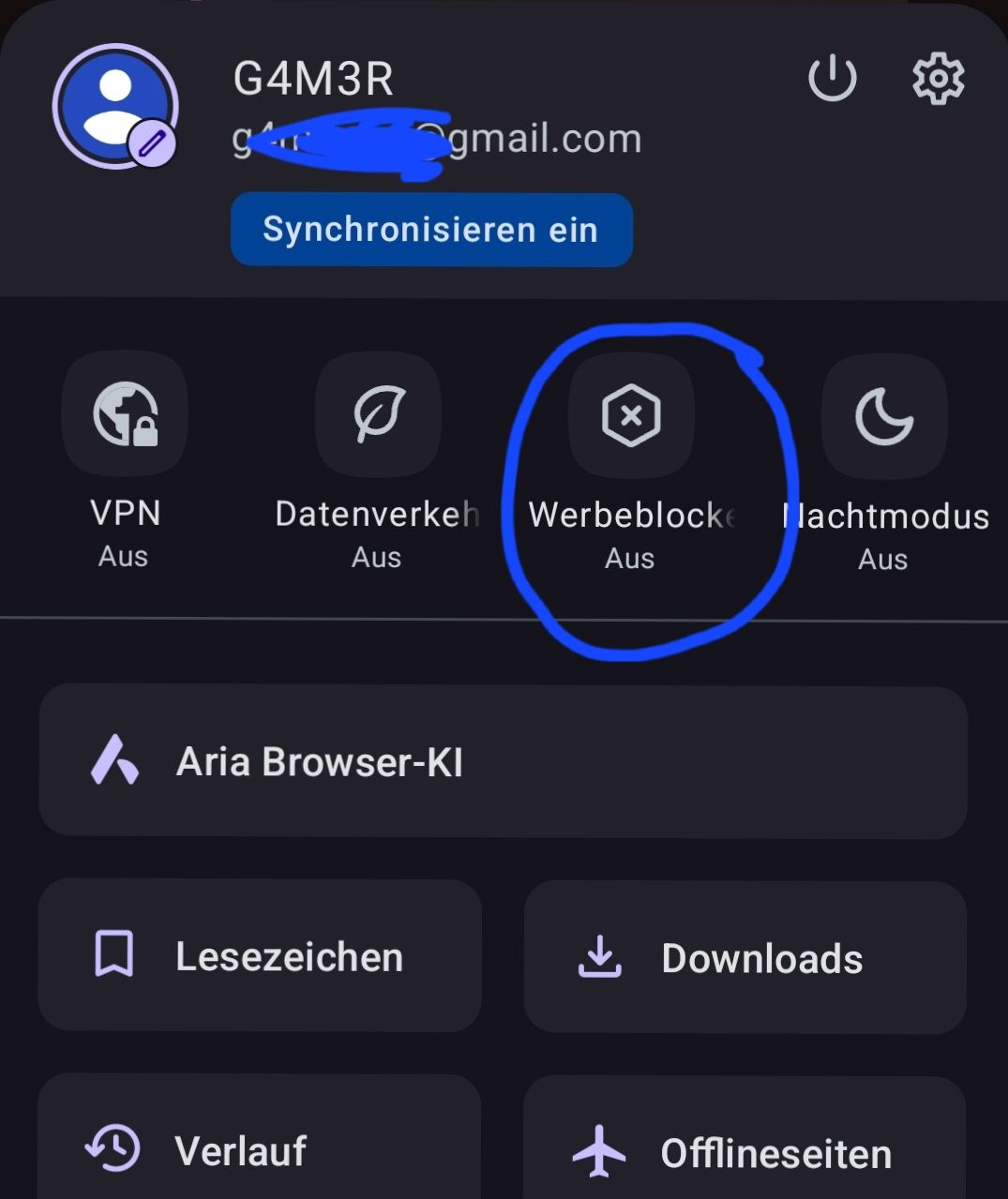The height and width of the screenshot is (1199, 1008).
Task: View the Verlauf history
Action: click(259, 1150)
